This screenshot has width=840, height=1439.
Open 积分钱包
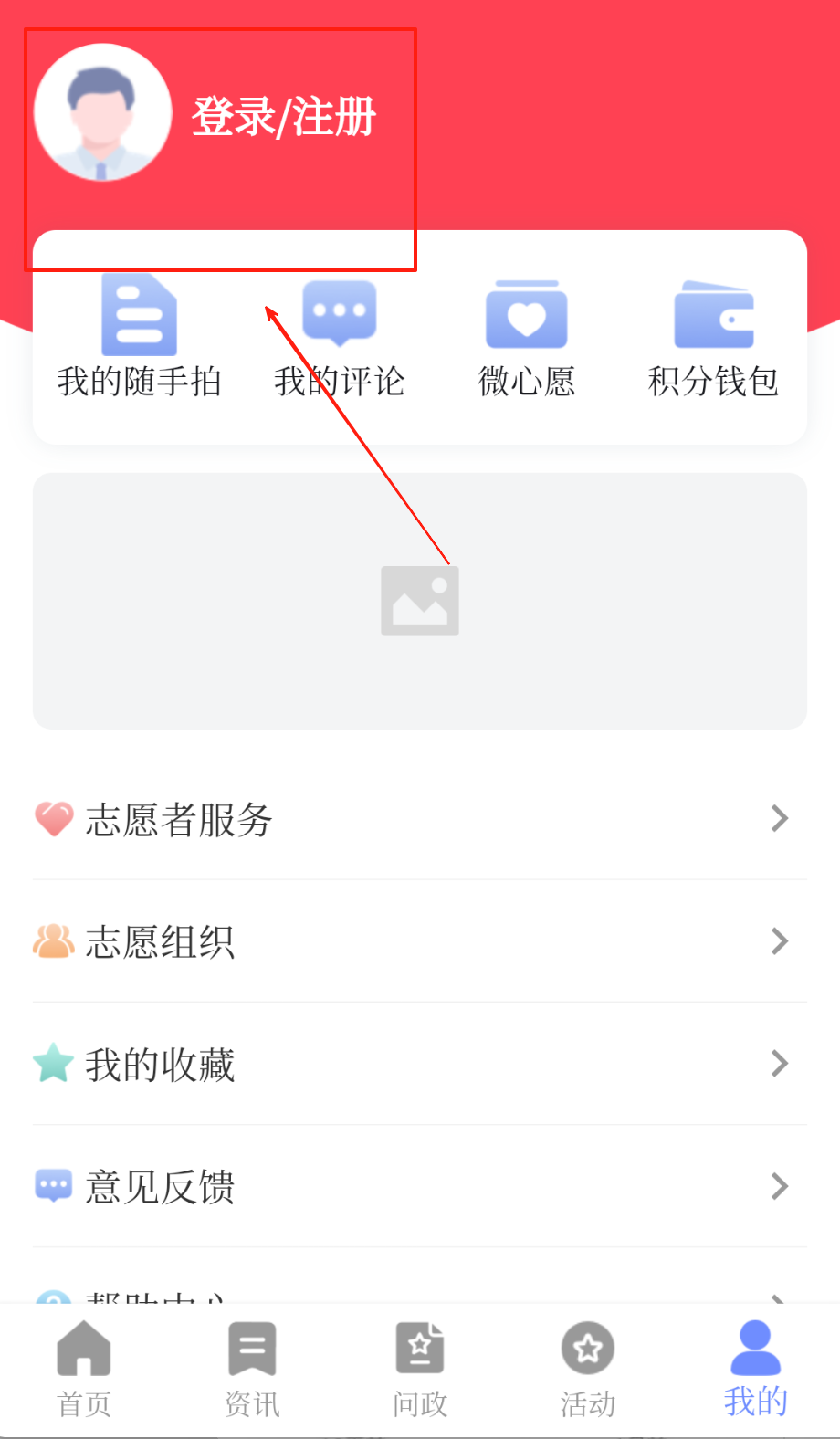(713, 338)
